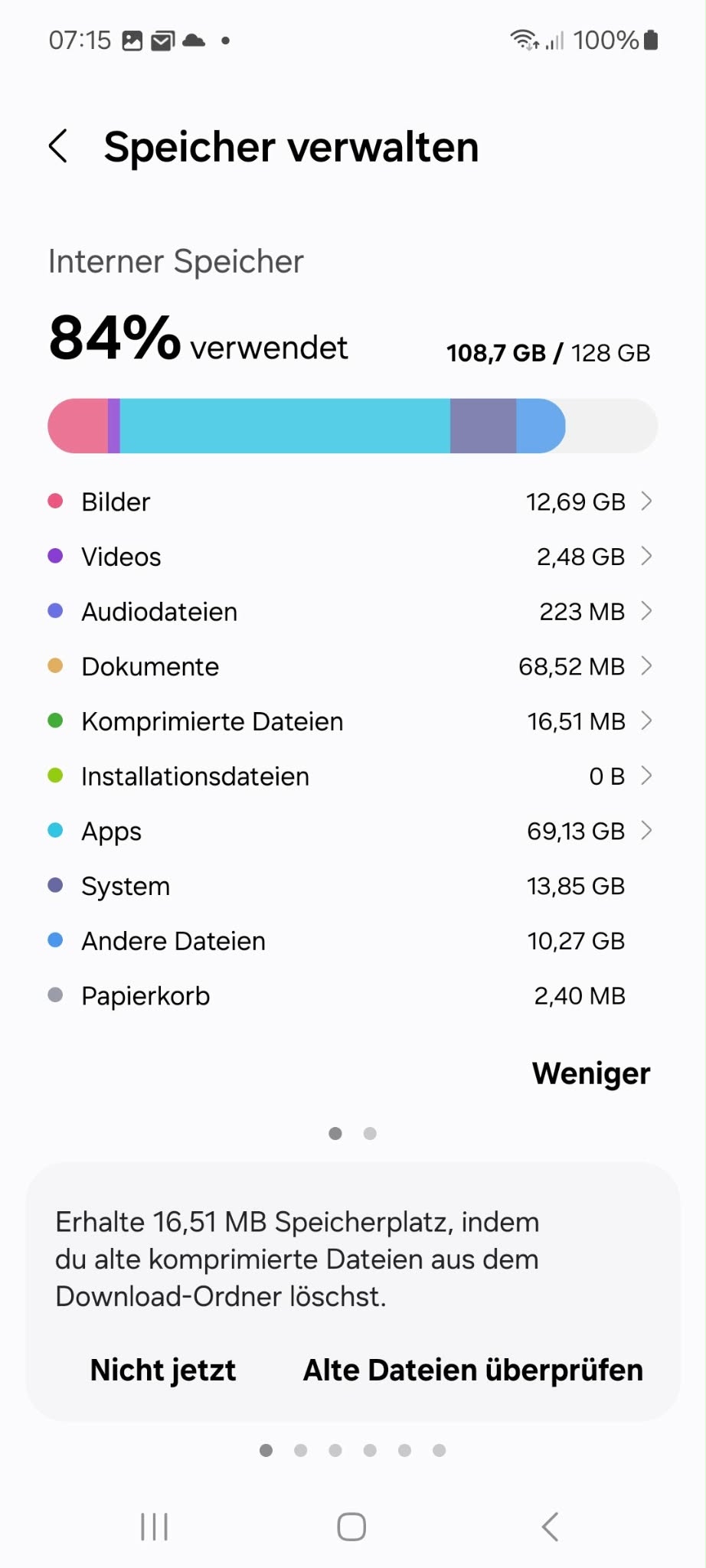This screenshot has height=1568, width=706.
Task: Tap Alte Dateien überprüfen
Action: point(472,1370)
